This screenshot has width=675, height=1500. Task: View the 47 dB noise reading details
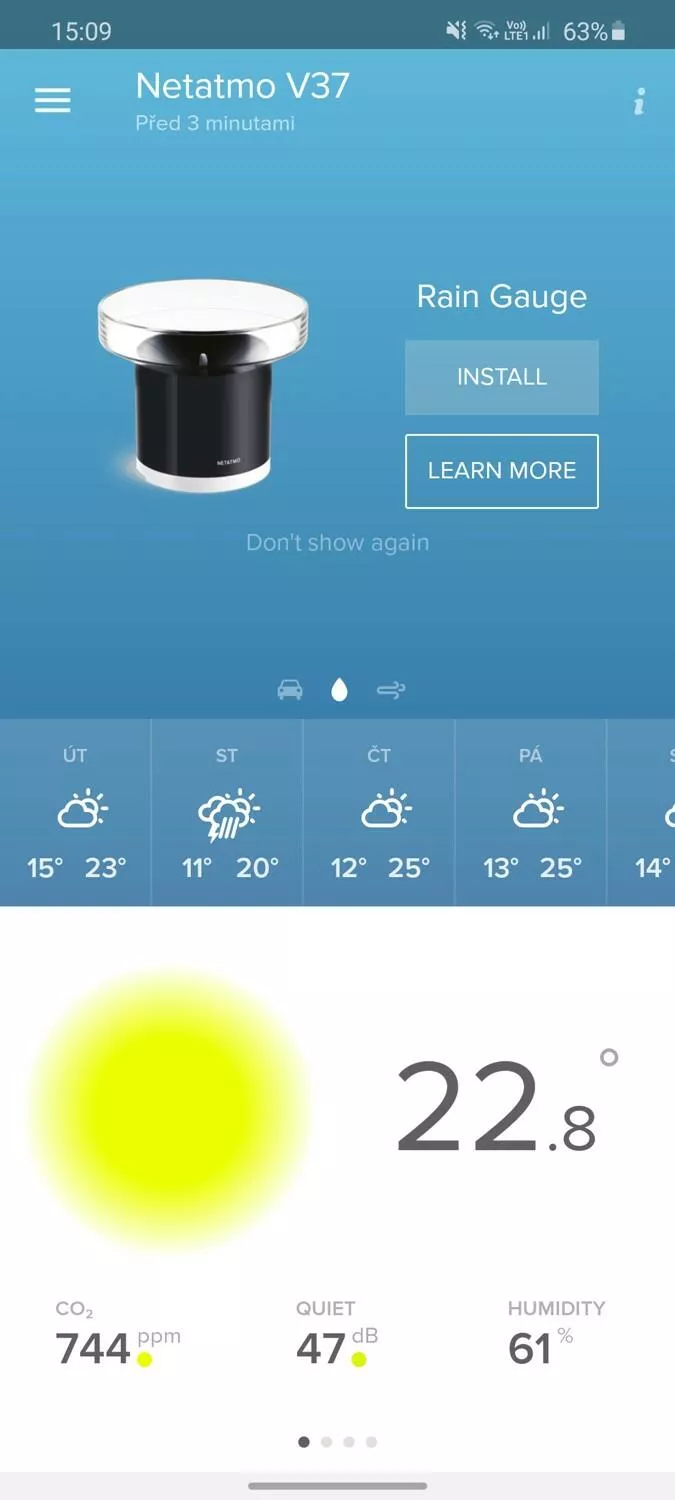(337, 1334)
